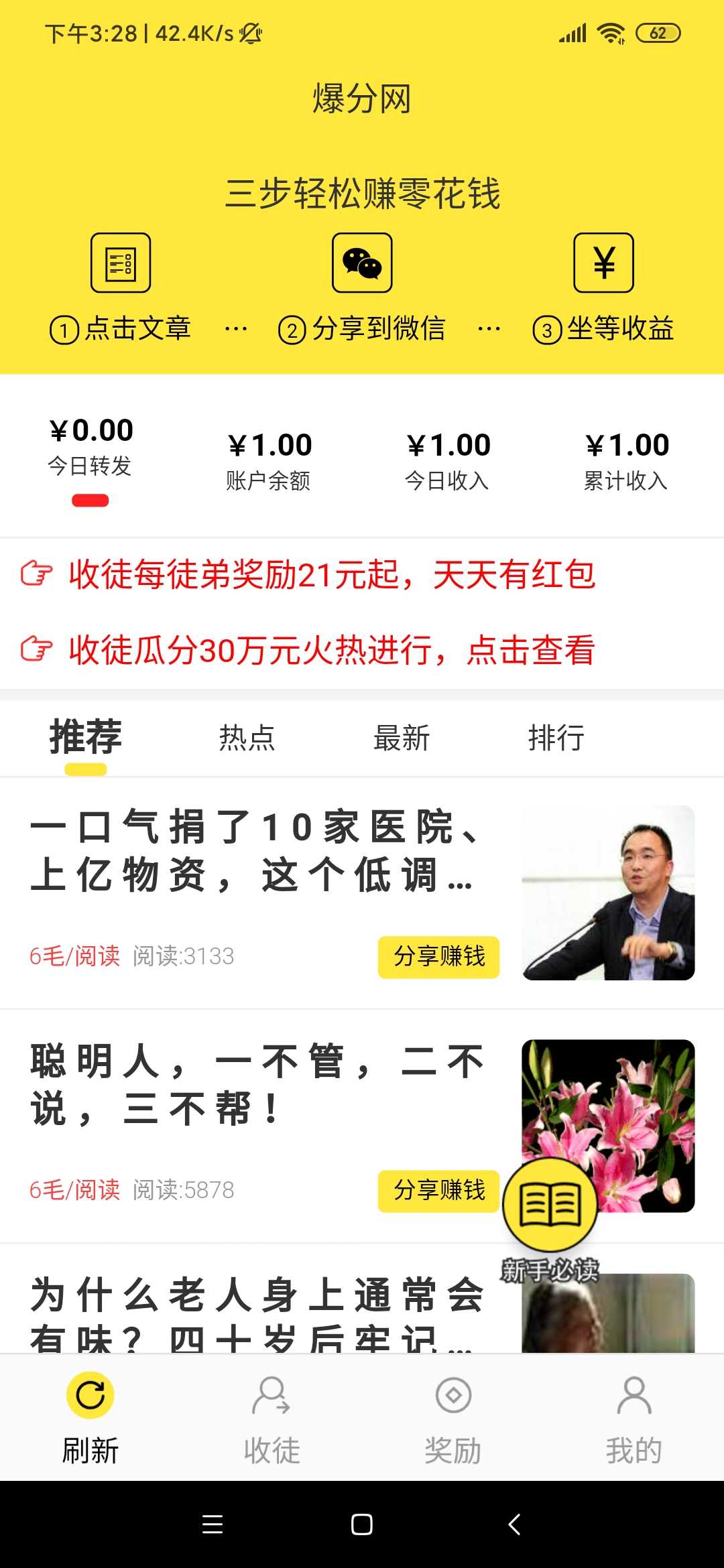Open recent apps from navigation bar
The width and height of the screenshot is (724, 1568).
212,1524
